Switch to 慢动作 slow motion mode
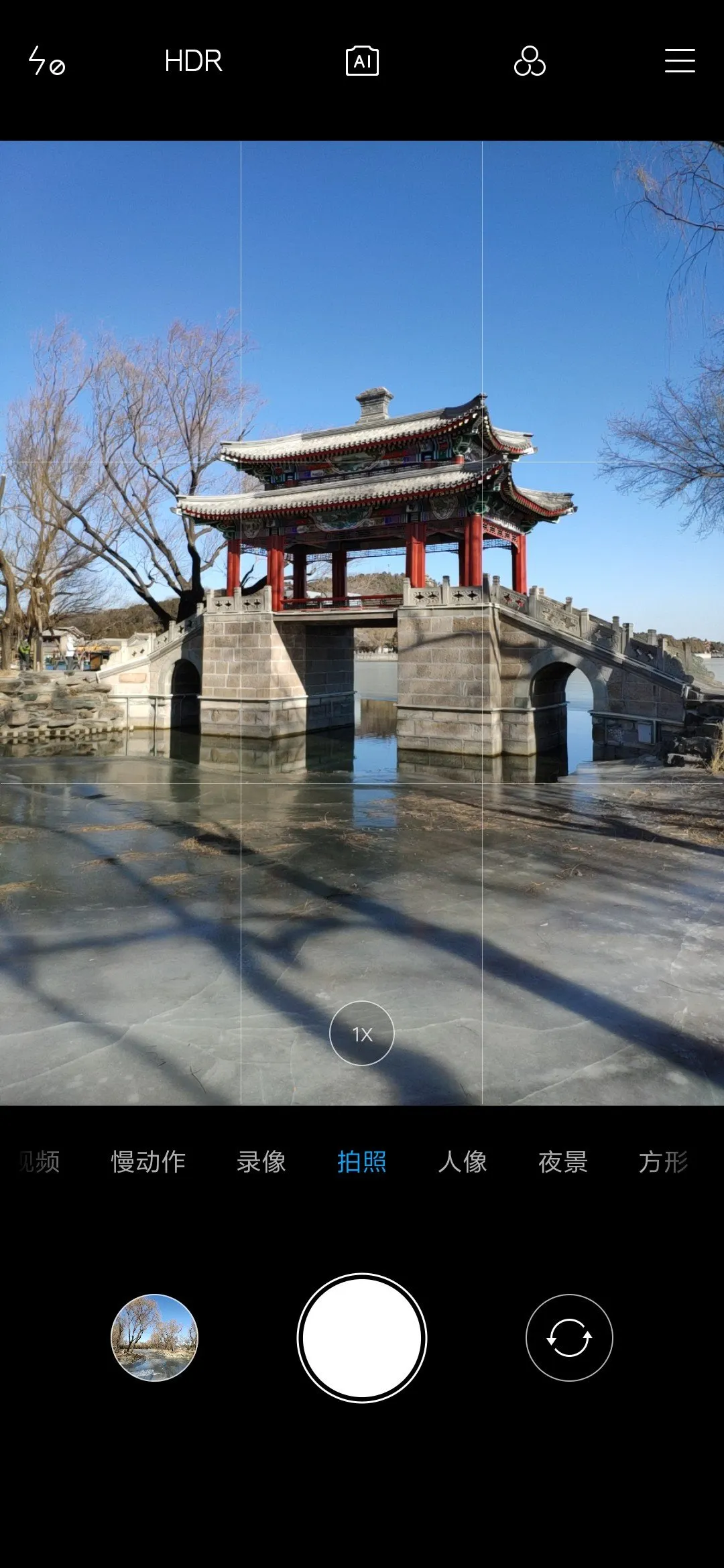 (148, 1161)
